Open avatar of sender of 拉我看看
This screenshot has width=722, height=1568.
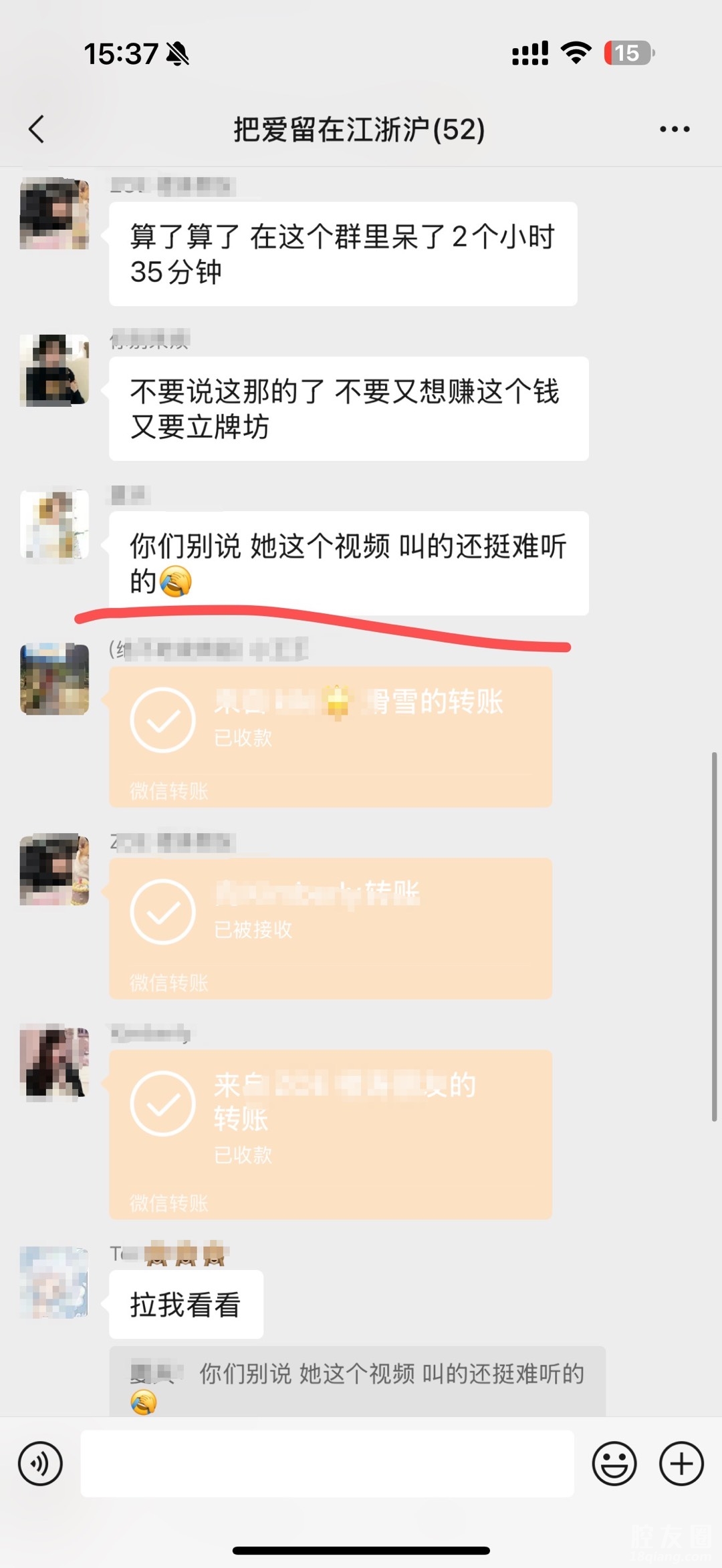point(54,1281)
